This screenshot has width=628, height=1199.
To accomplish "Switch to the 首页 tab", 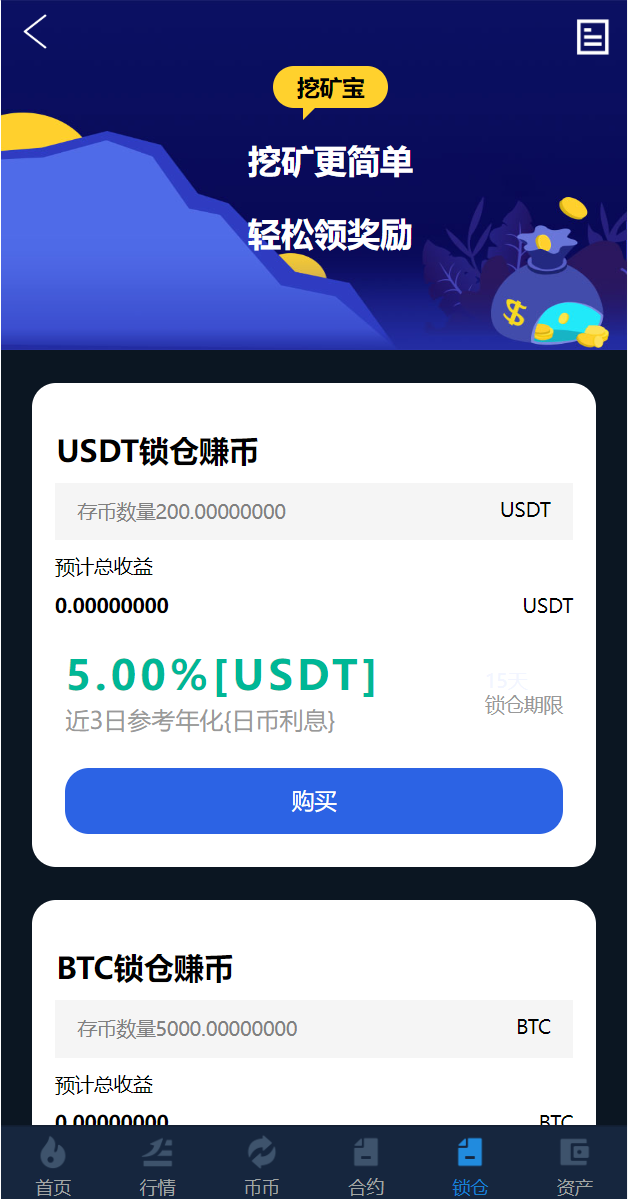I will [x=53, y=1164].
